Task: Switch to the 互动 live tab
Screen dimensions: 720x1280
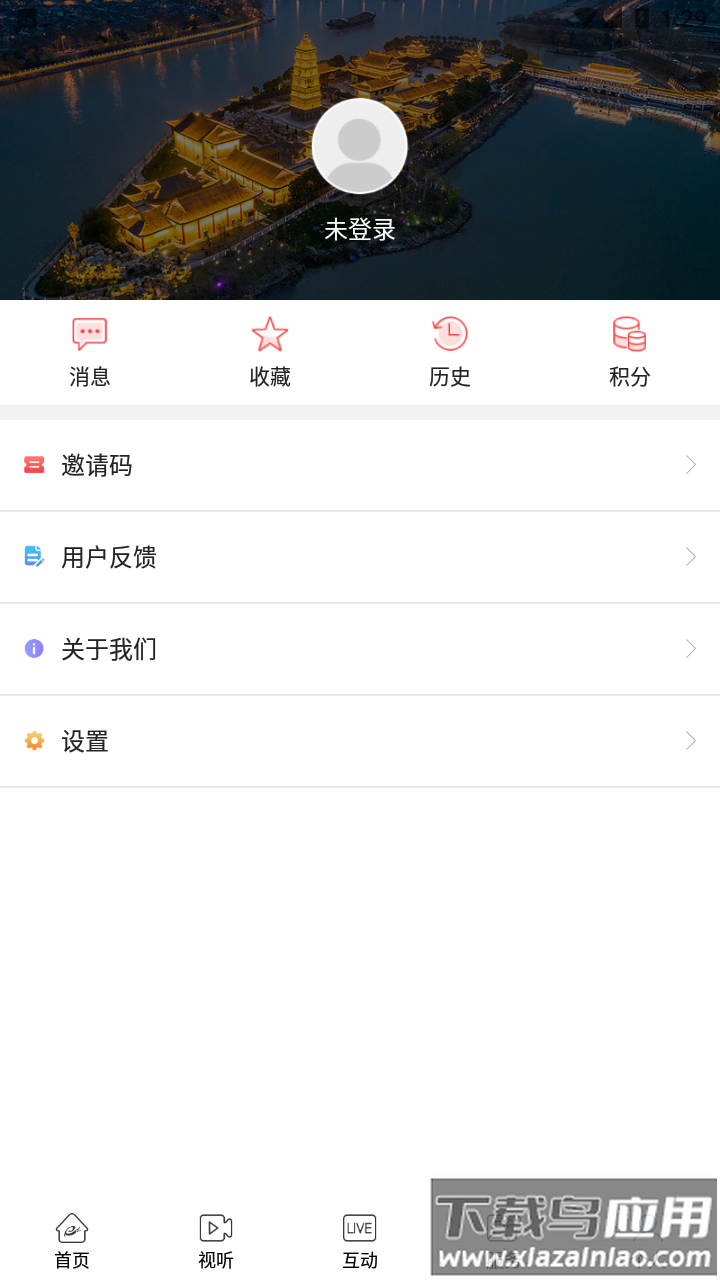Action: (x=360, y=1240)
